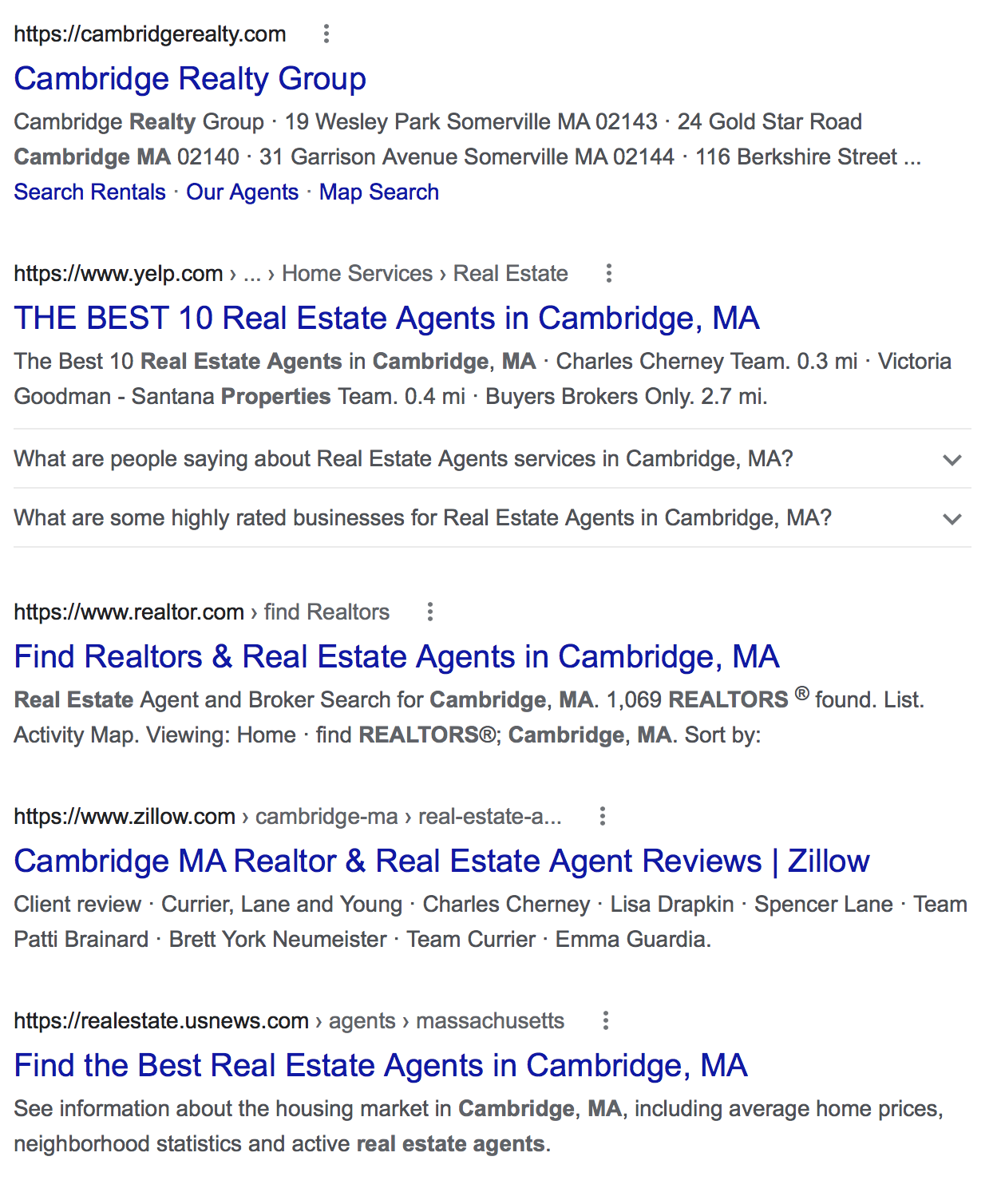Screen dimensions: 1001x1204
Task: Open the Search Rentals sitelink
Action: coord(89,192)
